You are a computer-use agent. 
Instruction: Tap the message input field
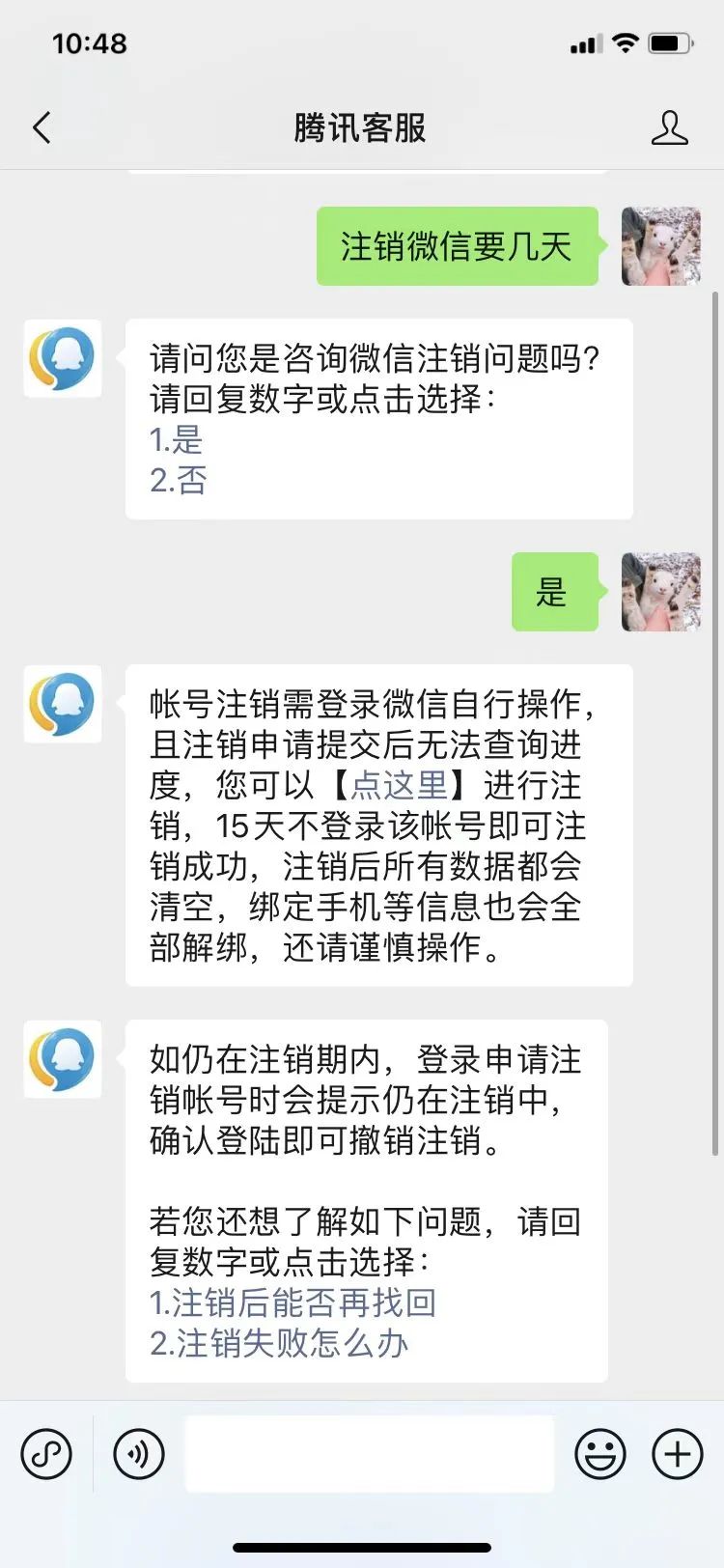coord(370,1453)
